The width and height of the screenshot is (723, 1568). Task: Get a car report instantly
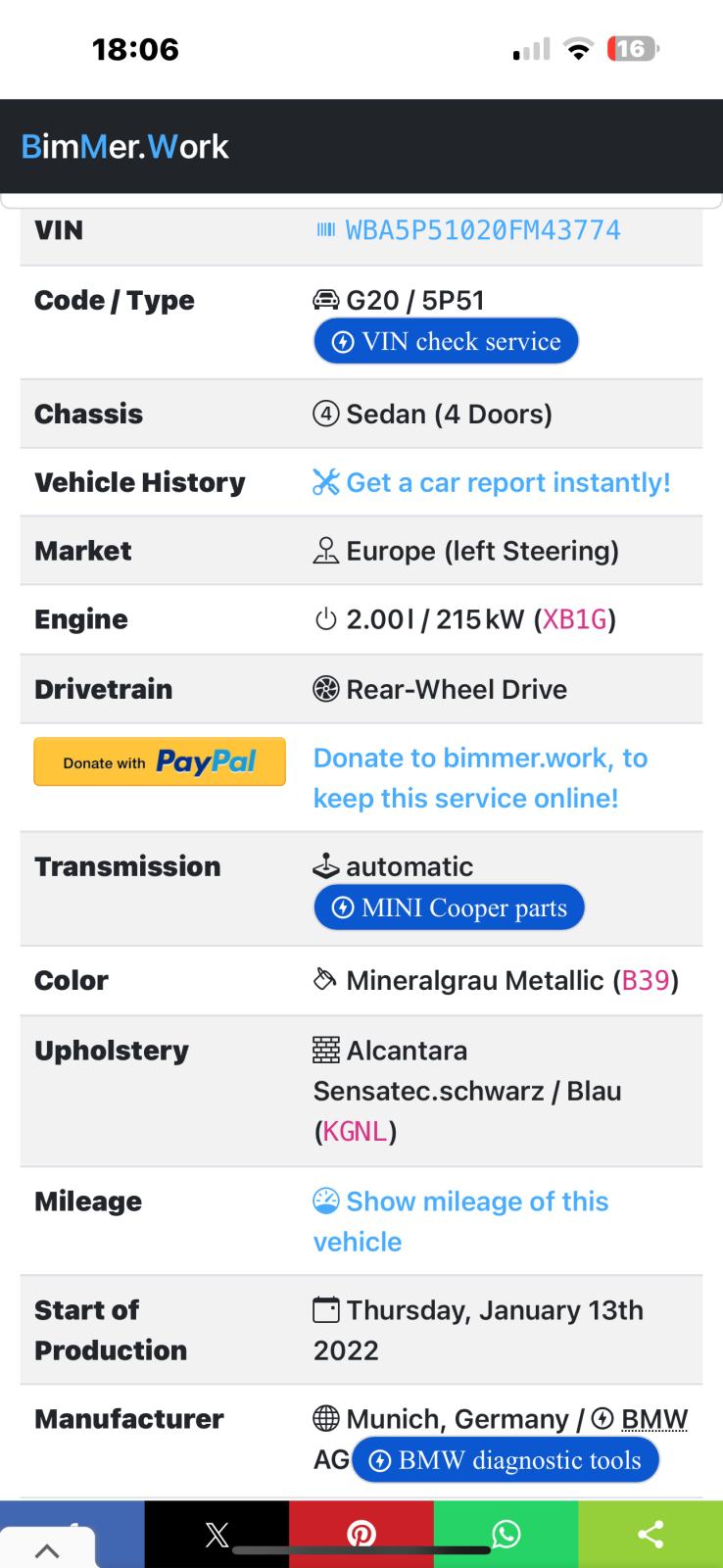(x=492, y=482)
